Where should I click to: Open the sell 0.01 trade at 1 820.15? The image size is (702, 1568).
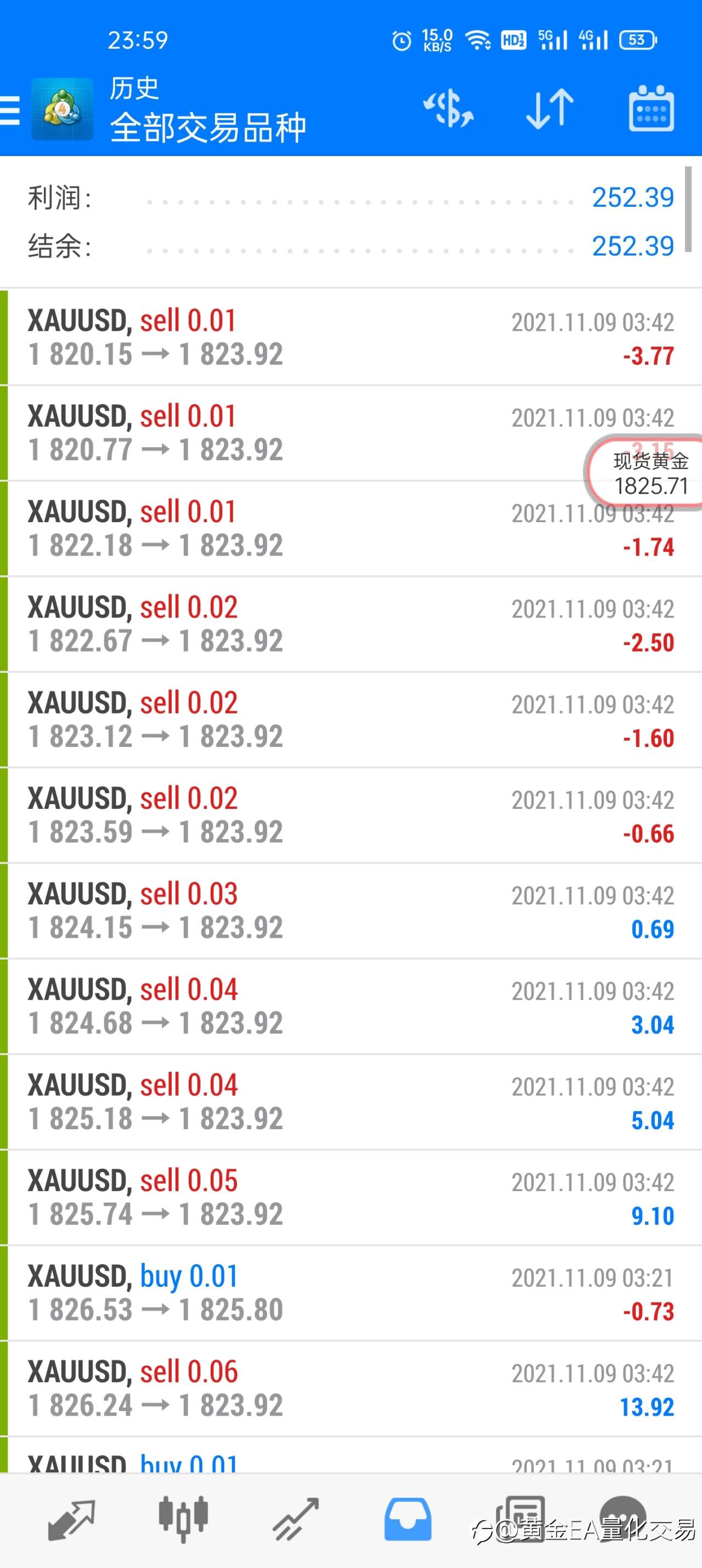[350, 338]
